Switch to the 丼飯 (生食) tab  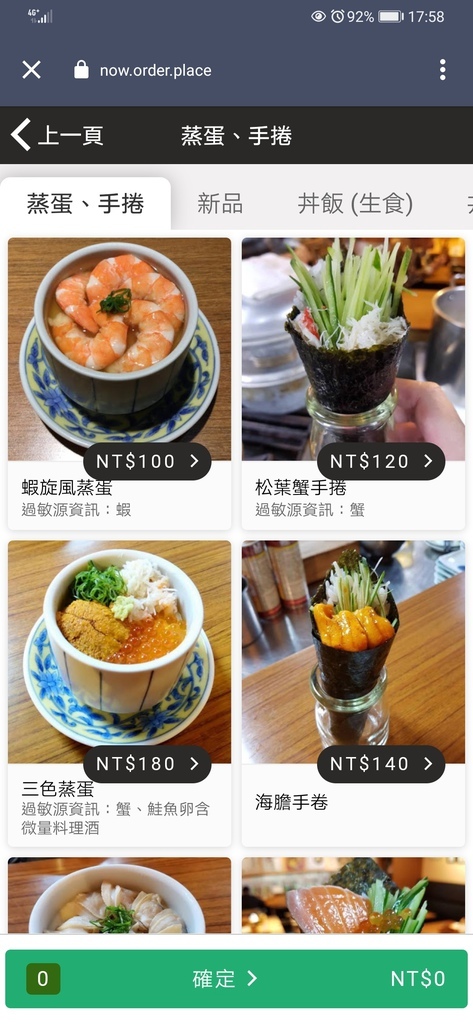pos(355,204)
